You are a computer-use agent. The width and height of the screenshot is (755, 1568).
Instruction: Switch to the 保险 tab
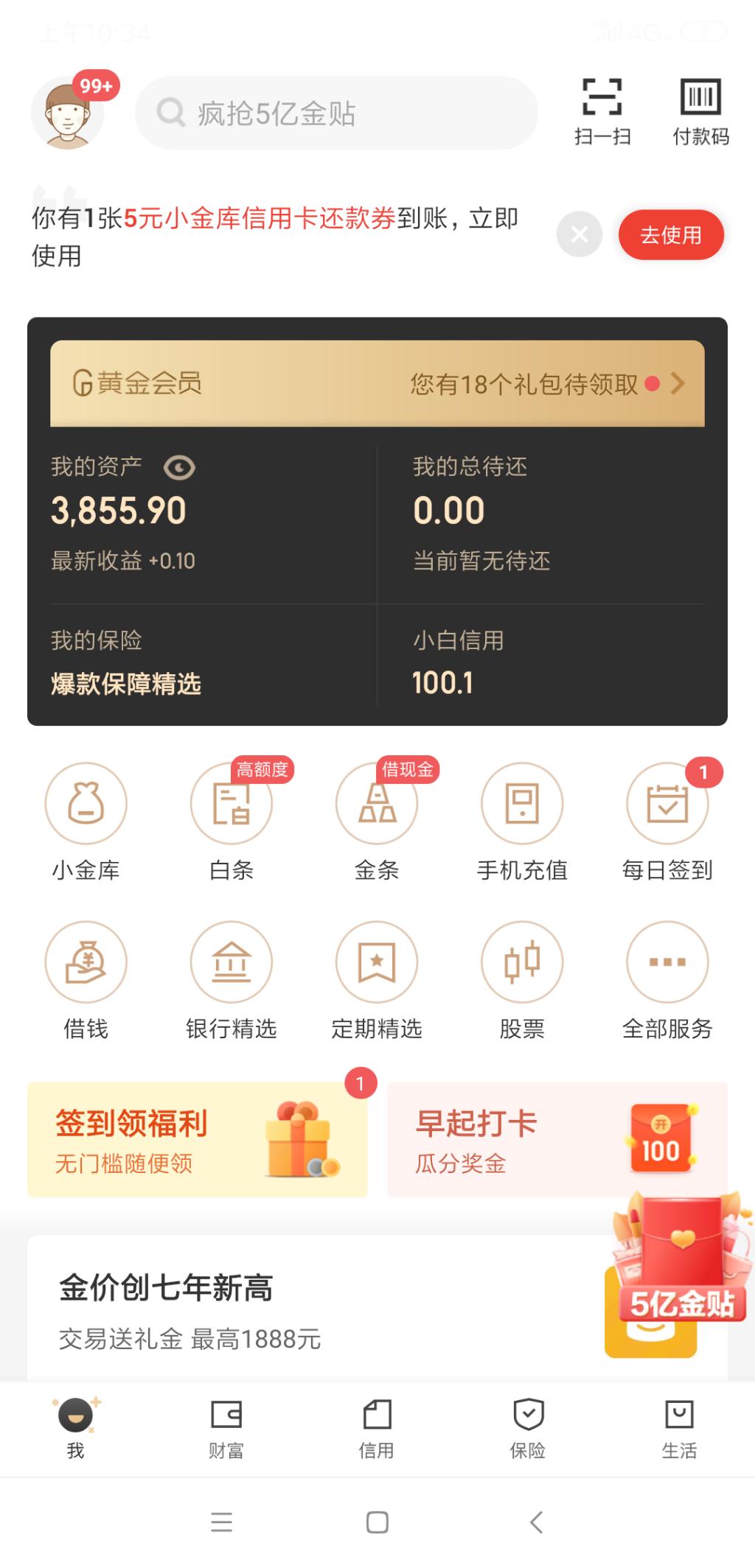point(527,1428)
